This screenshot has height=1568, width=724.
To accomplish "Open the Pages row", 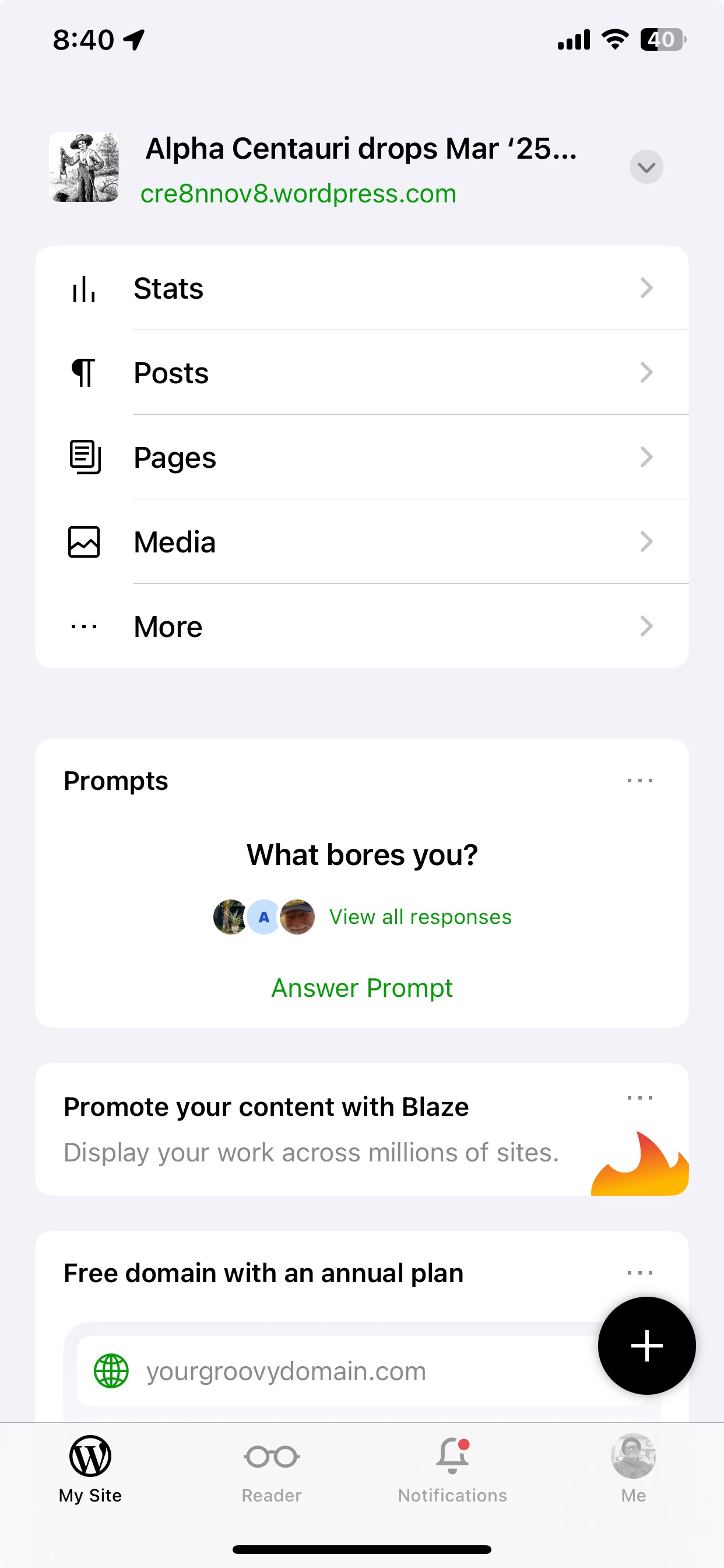I will pyautogui.click(x=361, y=457).
